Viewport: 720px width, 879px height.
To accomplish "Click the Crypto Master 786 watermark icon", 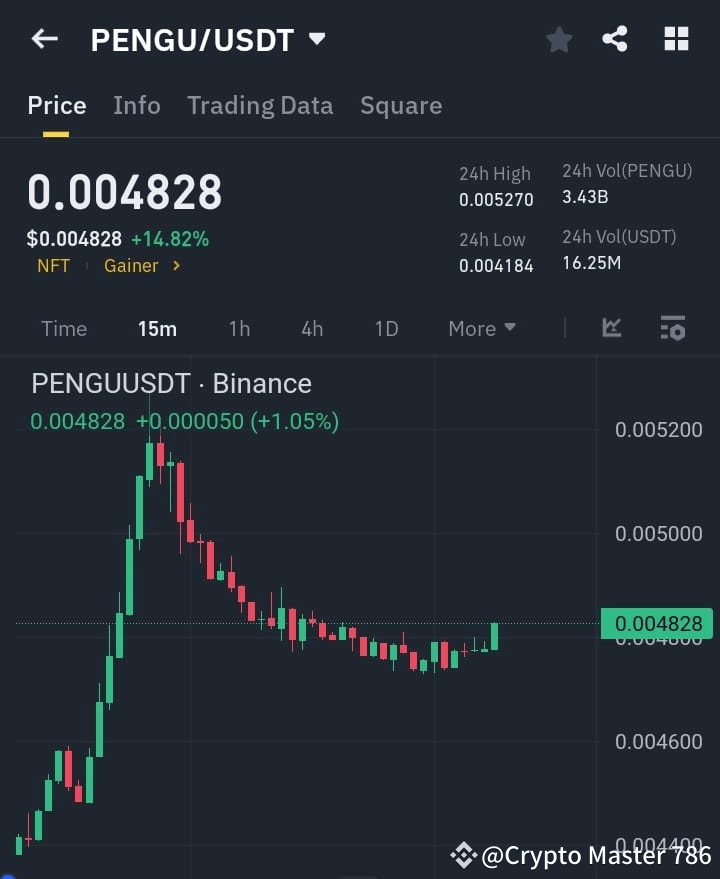I will (463, 855).
